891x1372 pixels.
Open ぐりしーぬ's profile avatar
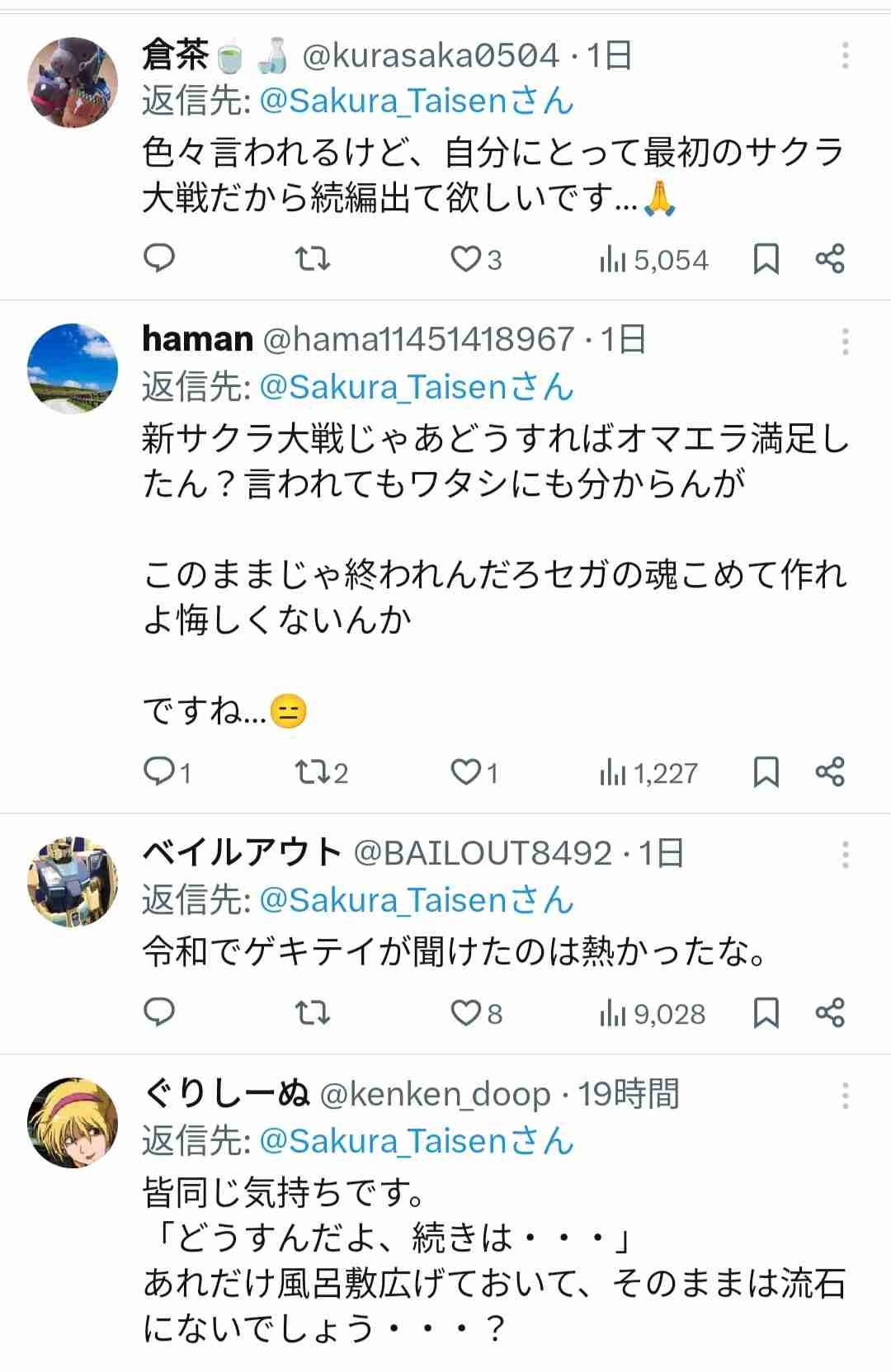[73, 1122]
